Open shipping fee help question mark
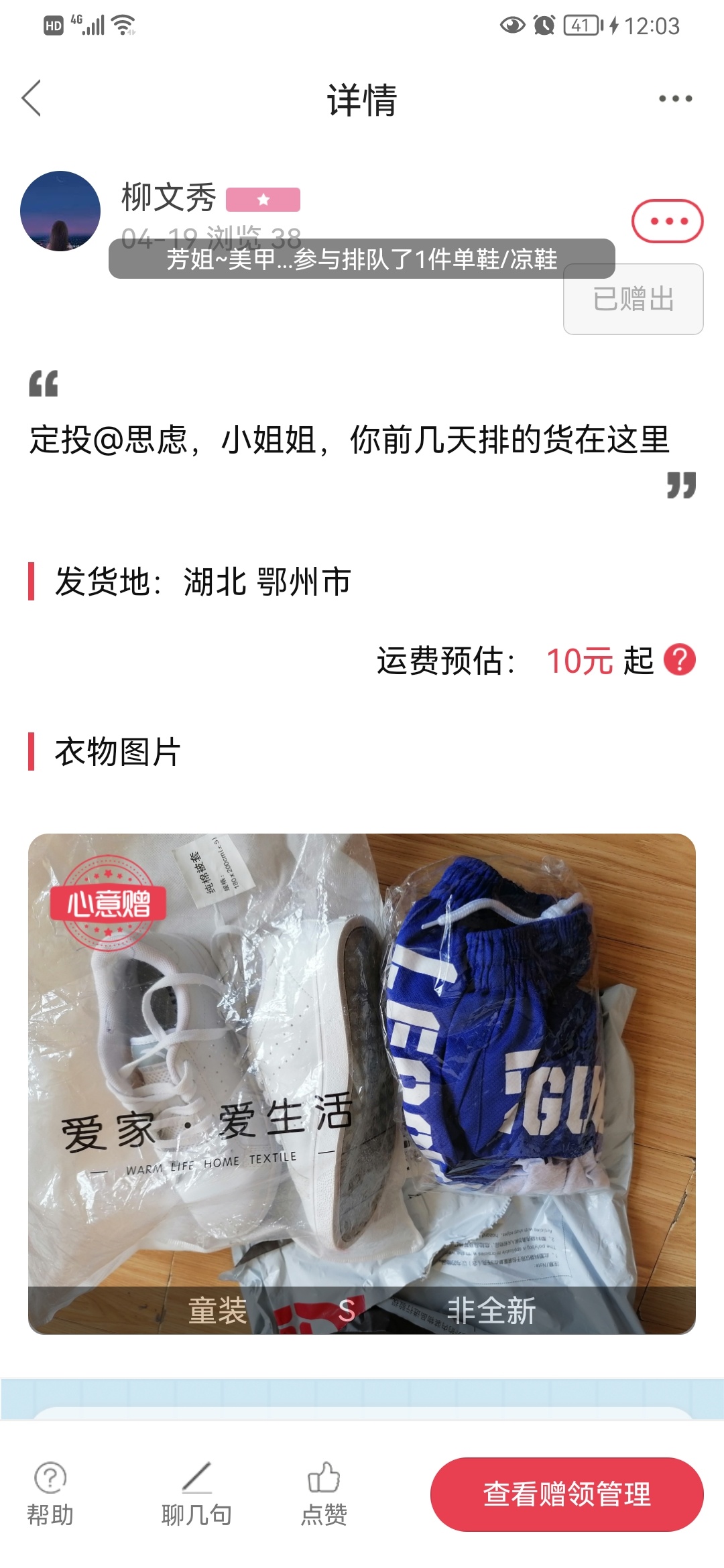The image size is (724, 1568). point(680,660)
